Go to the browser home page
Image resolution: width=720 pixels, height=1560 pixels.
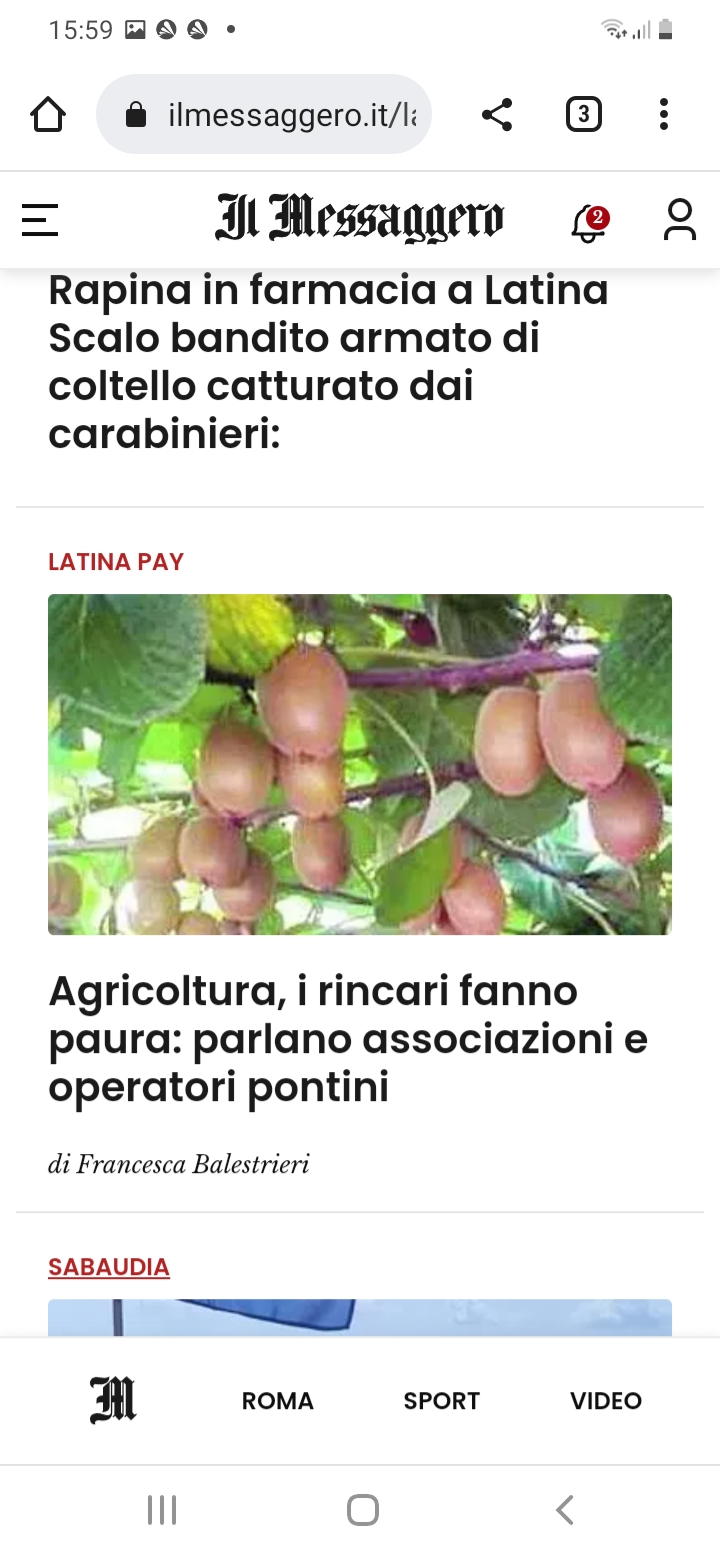coord(48,115)
